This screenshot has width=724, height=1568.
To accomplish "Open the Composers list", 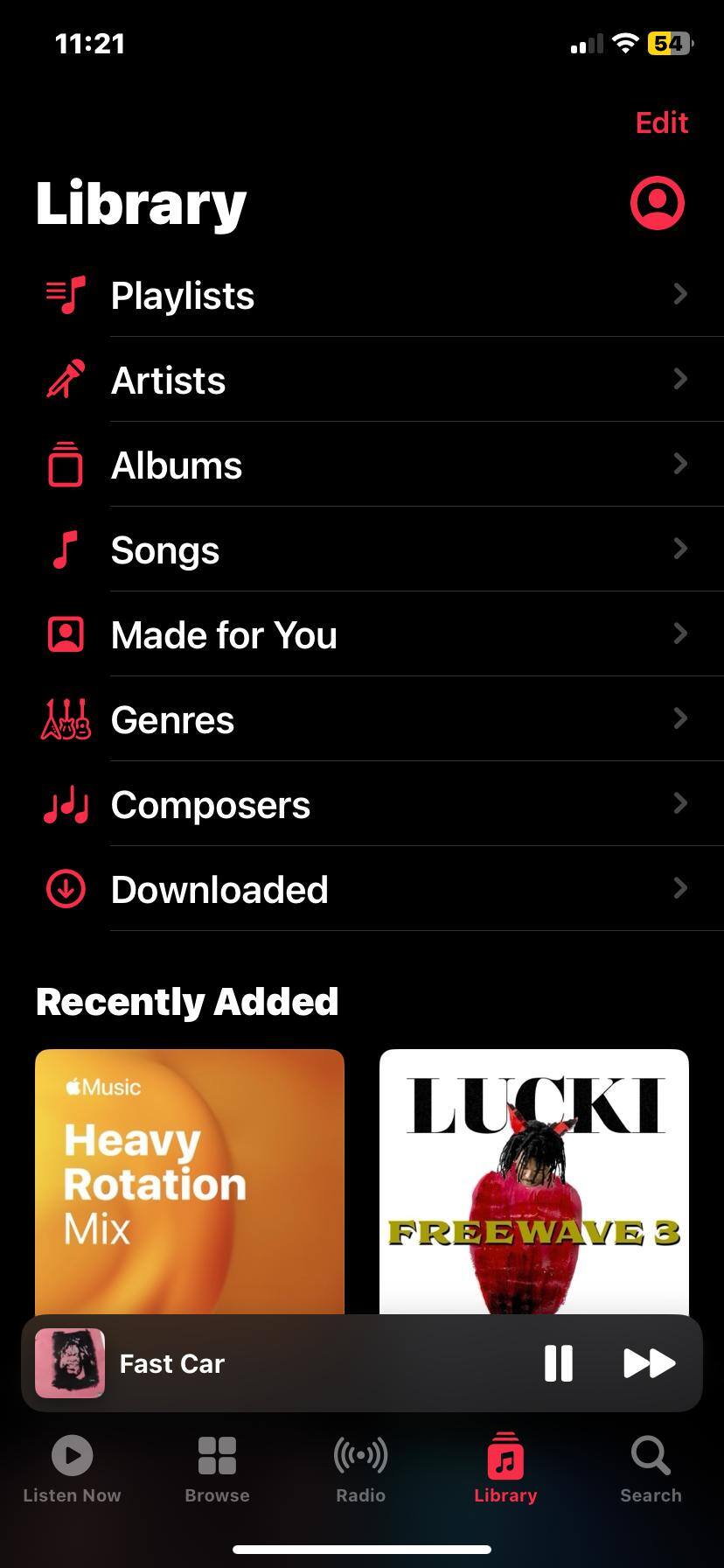I will (x=362, y=805).
